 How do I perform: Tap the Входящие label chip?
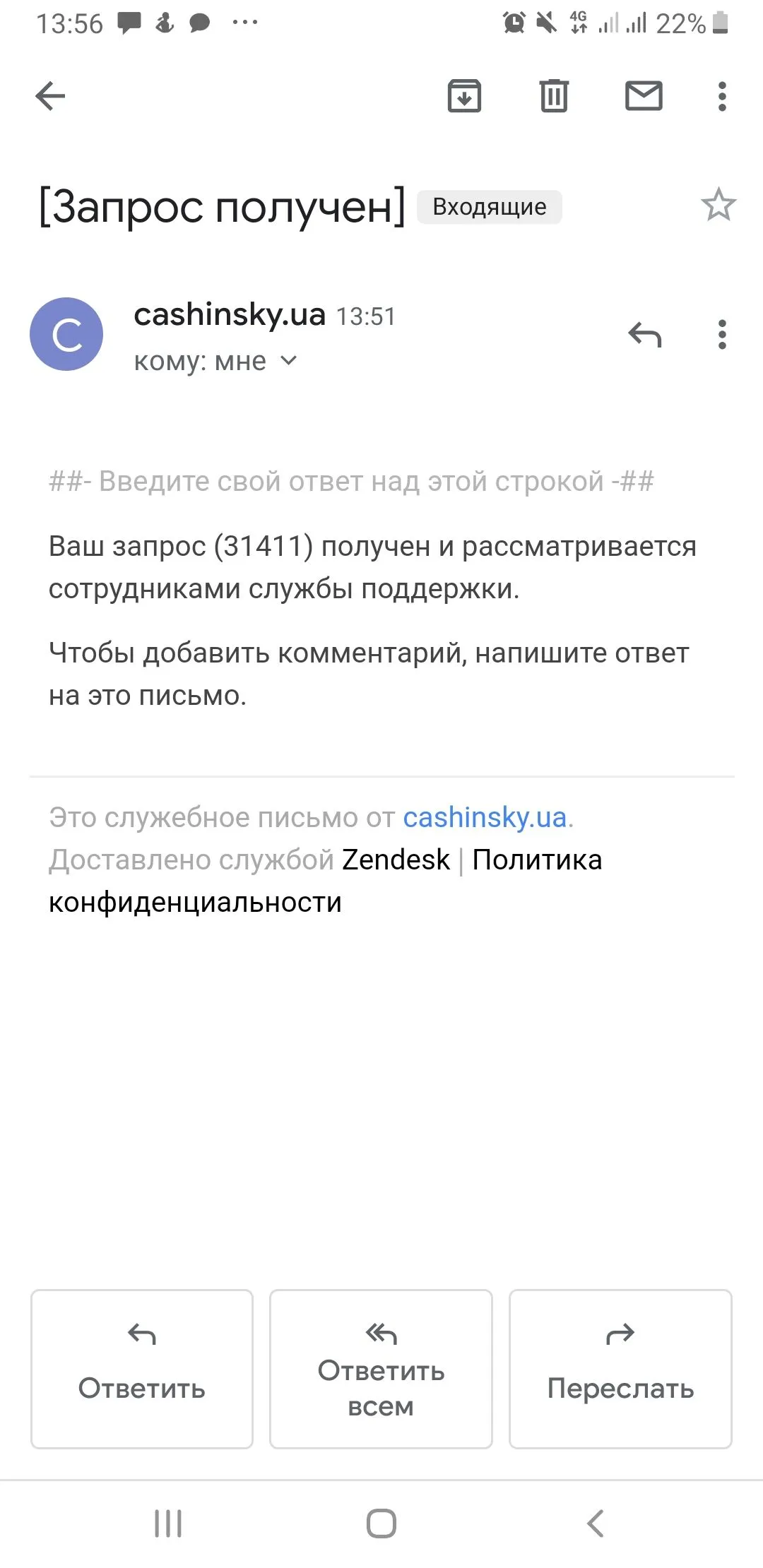pyautogui.click(x=489, y=207)
